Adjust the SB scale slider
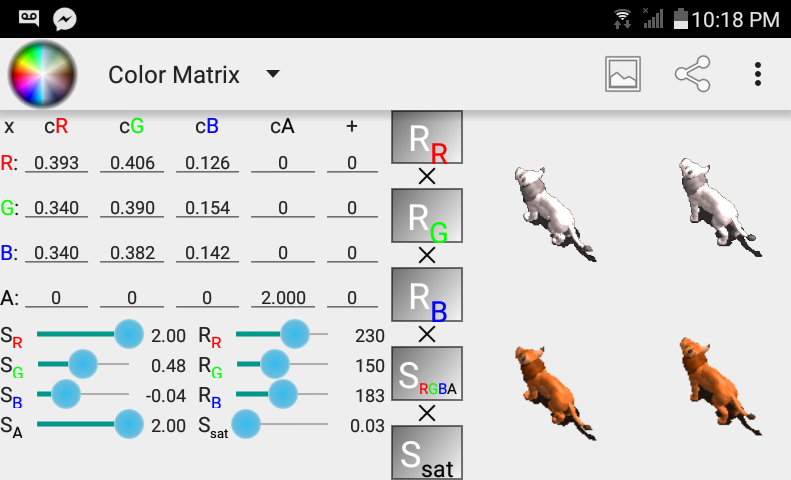The image size is (791, 480). click(65, 395)
